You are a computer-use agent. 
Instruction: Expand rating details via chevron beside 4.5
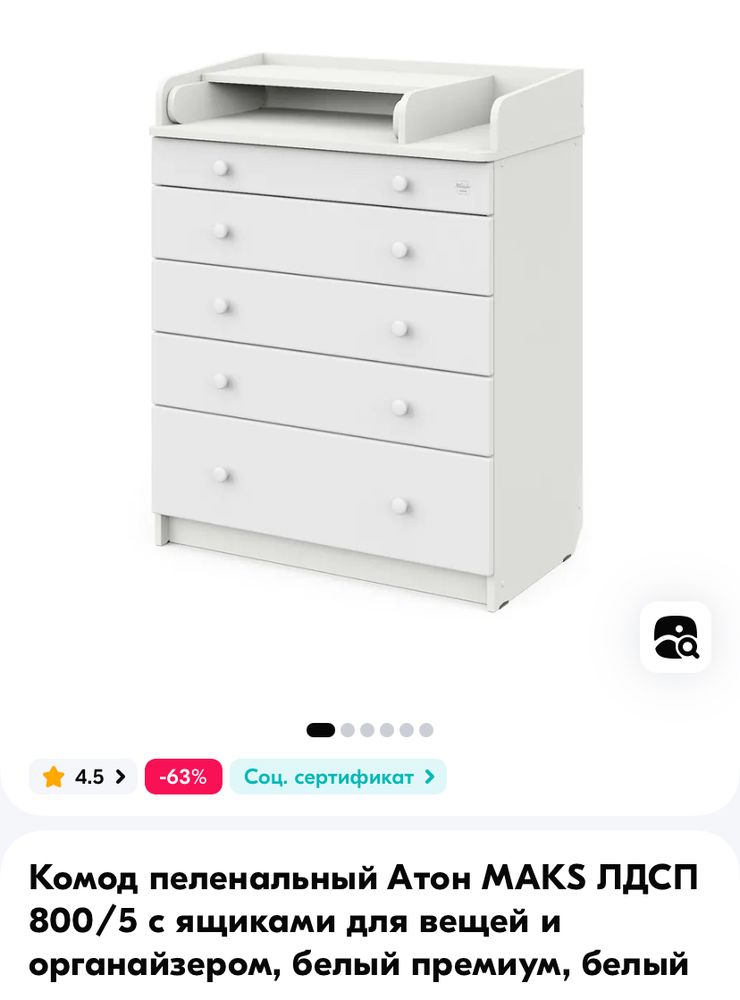click(118, 776)
